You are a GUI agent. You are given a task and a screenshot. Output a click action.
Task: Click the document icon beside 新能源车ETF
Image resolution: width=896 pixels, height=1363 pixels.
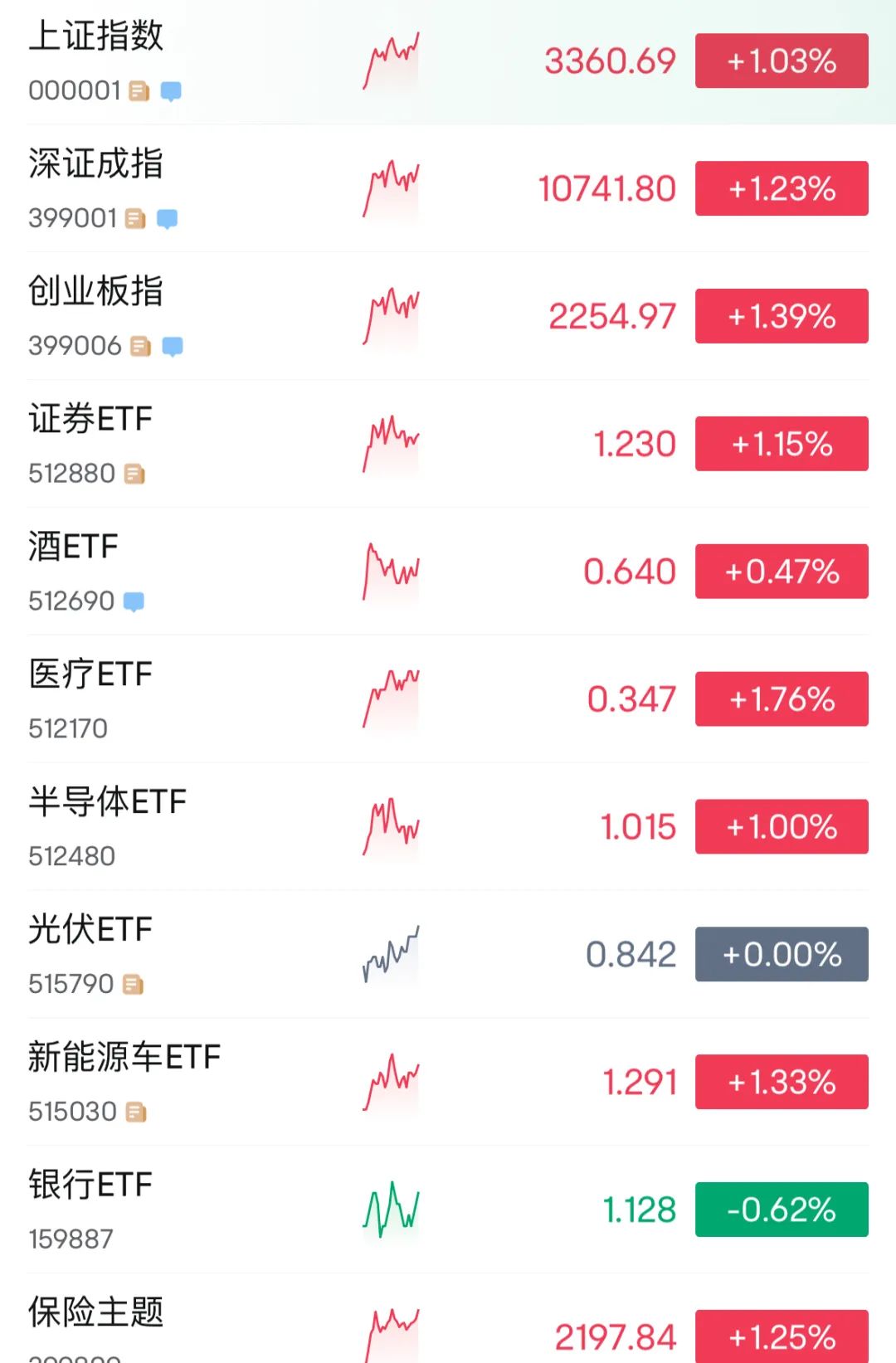(138, 1111)
